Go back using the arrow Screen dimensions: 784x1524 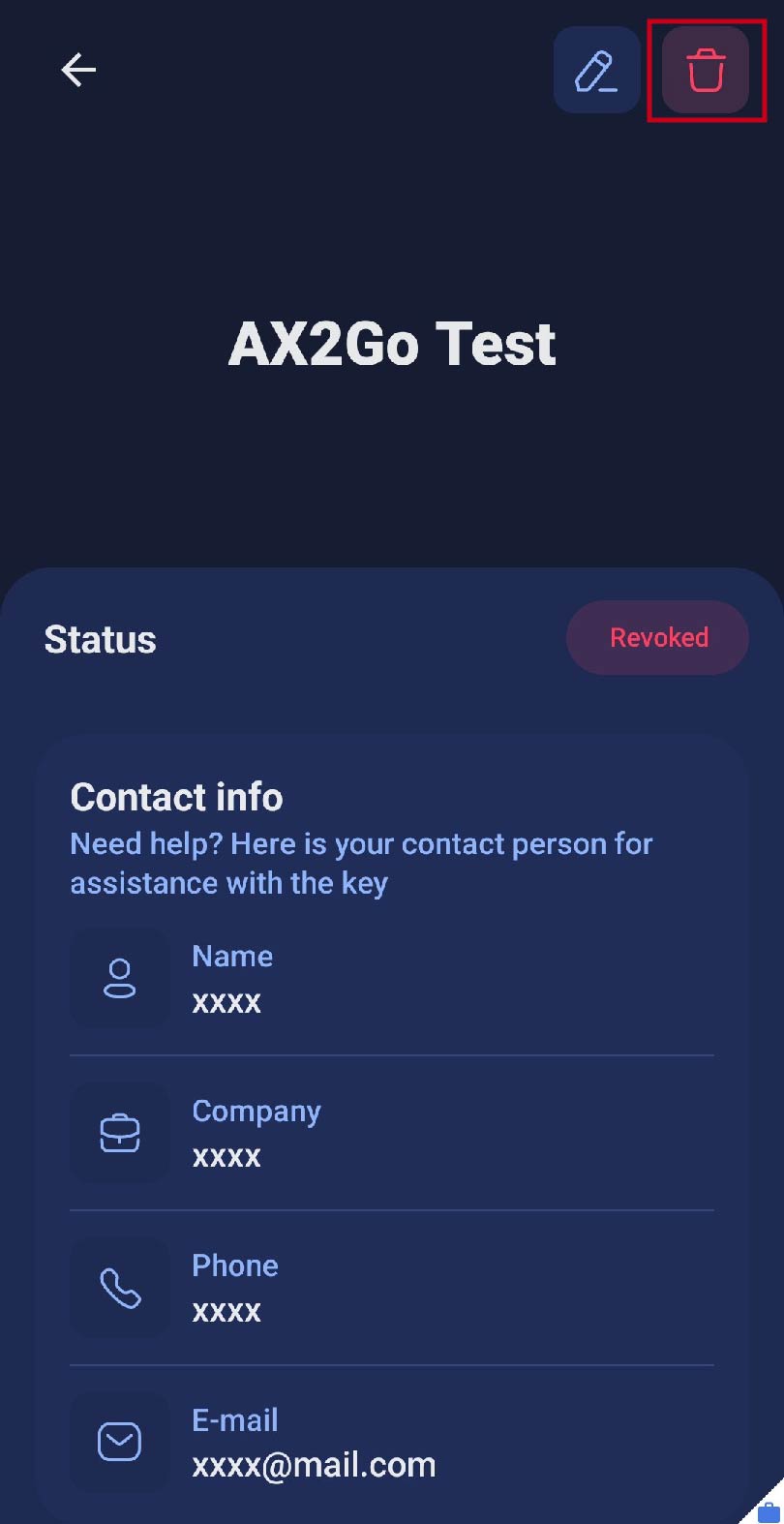point(78,70)
